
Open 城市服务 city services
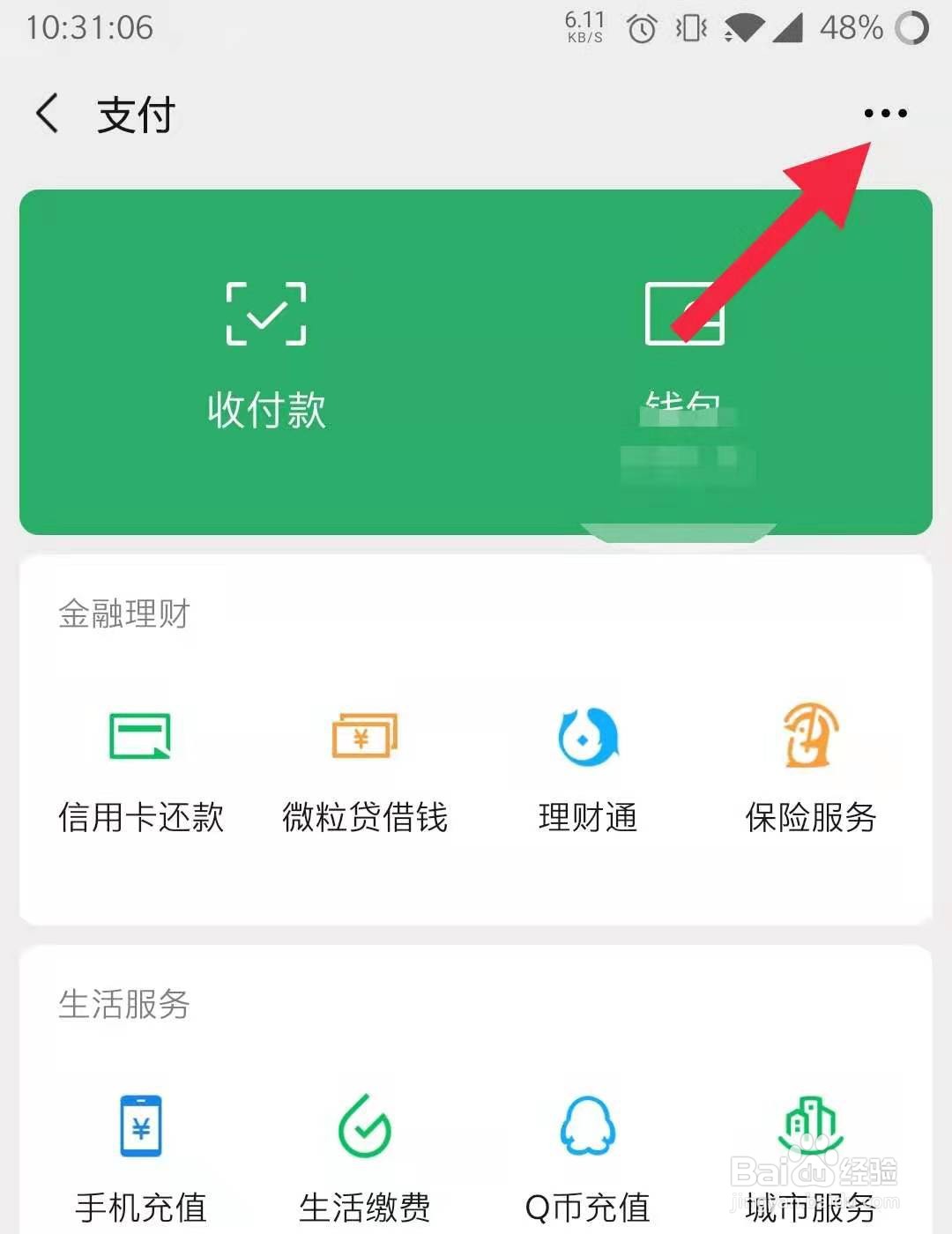pos(809,1155)
